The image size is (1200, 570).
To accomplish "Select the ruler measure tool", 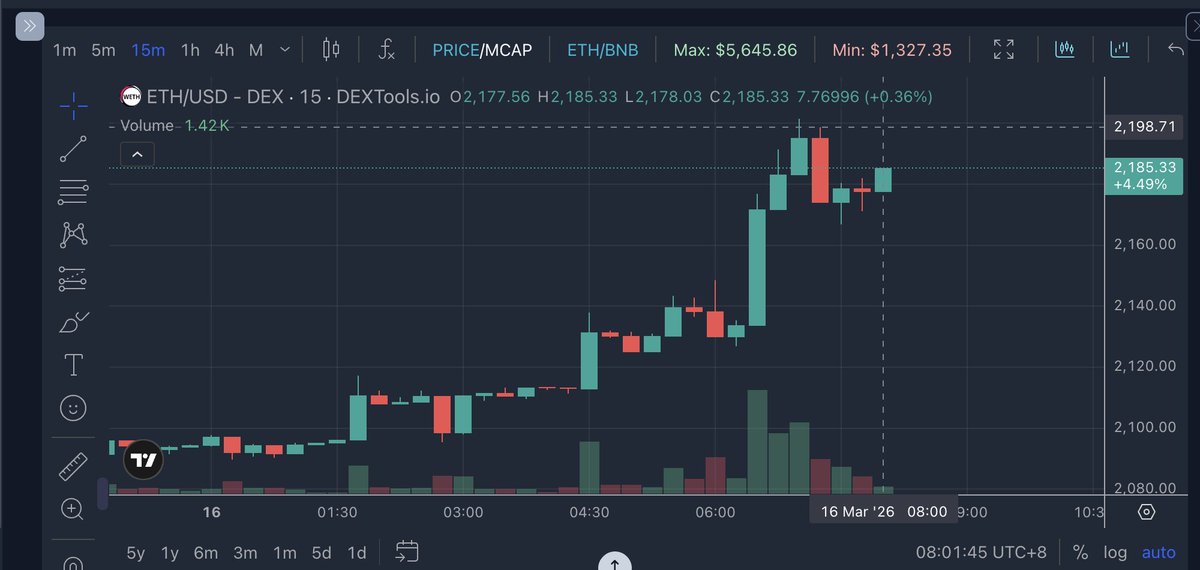I will pyautogui.click(x=73, y=466).
